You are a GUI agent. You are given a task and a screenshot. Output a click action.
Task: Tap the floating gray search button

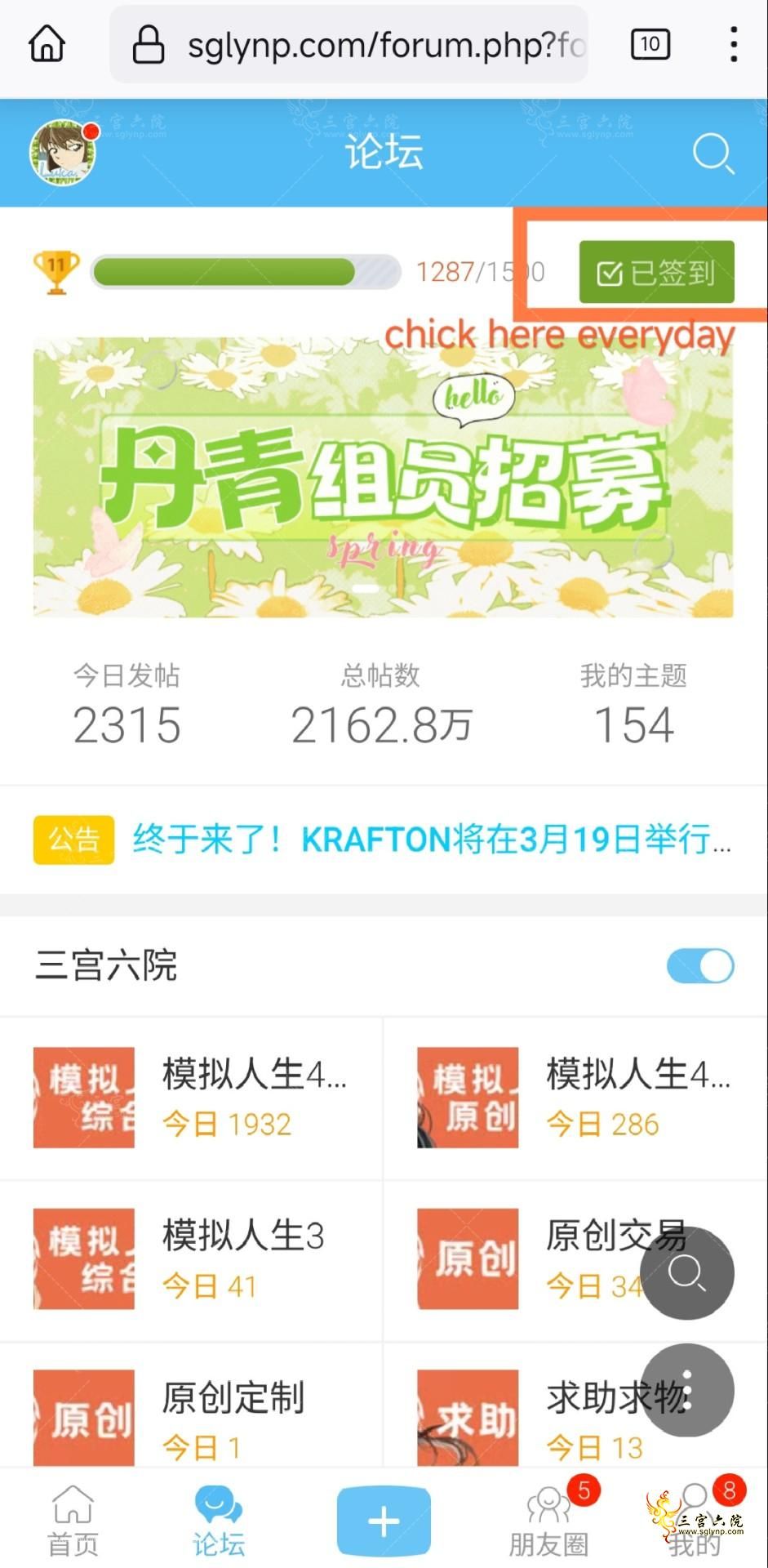pos(686,1272)
